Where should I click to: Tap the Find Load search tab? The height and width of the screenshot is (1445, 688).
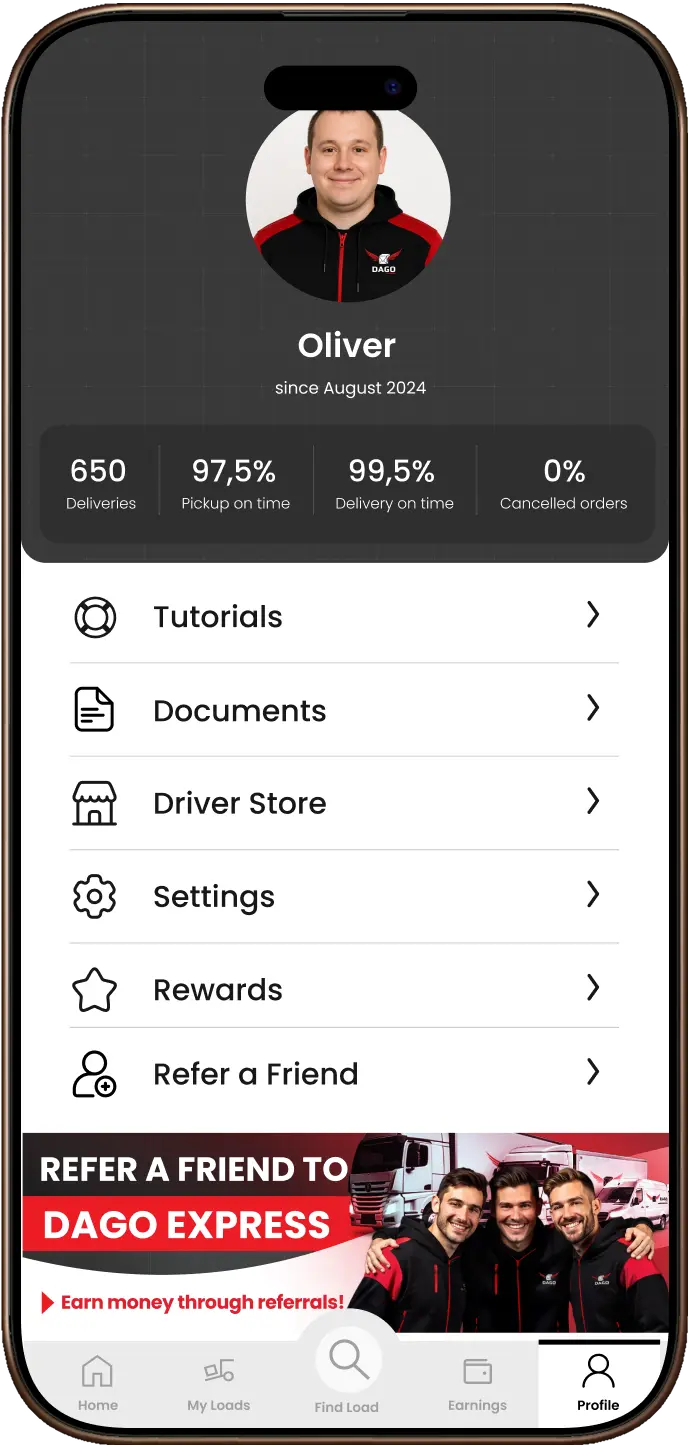[x=348, y=1372]
